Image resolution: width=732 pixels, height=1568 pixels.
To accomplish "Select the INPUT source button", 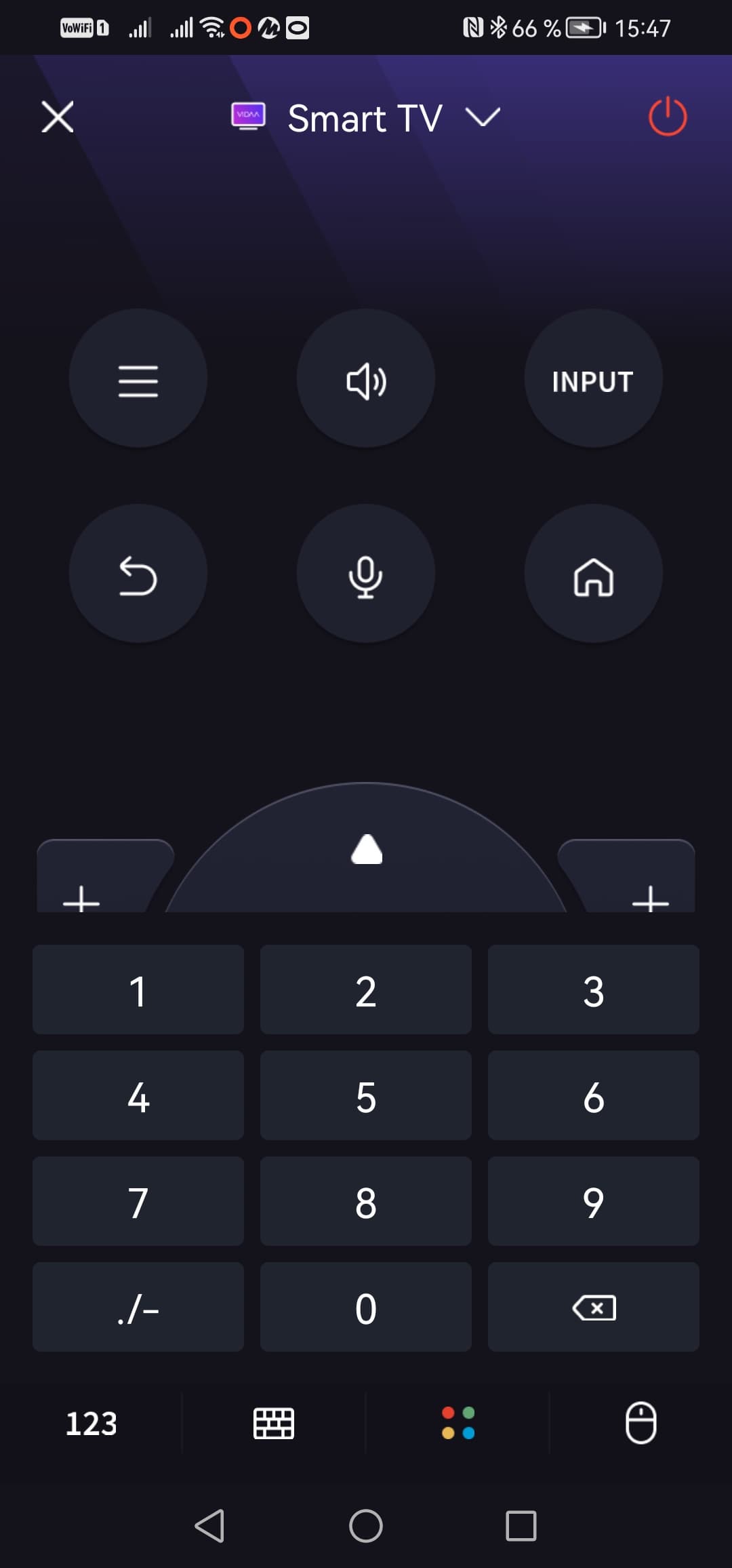I will (593, 380).
